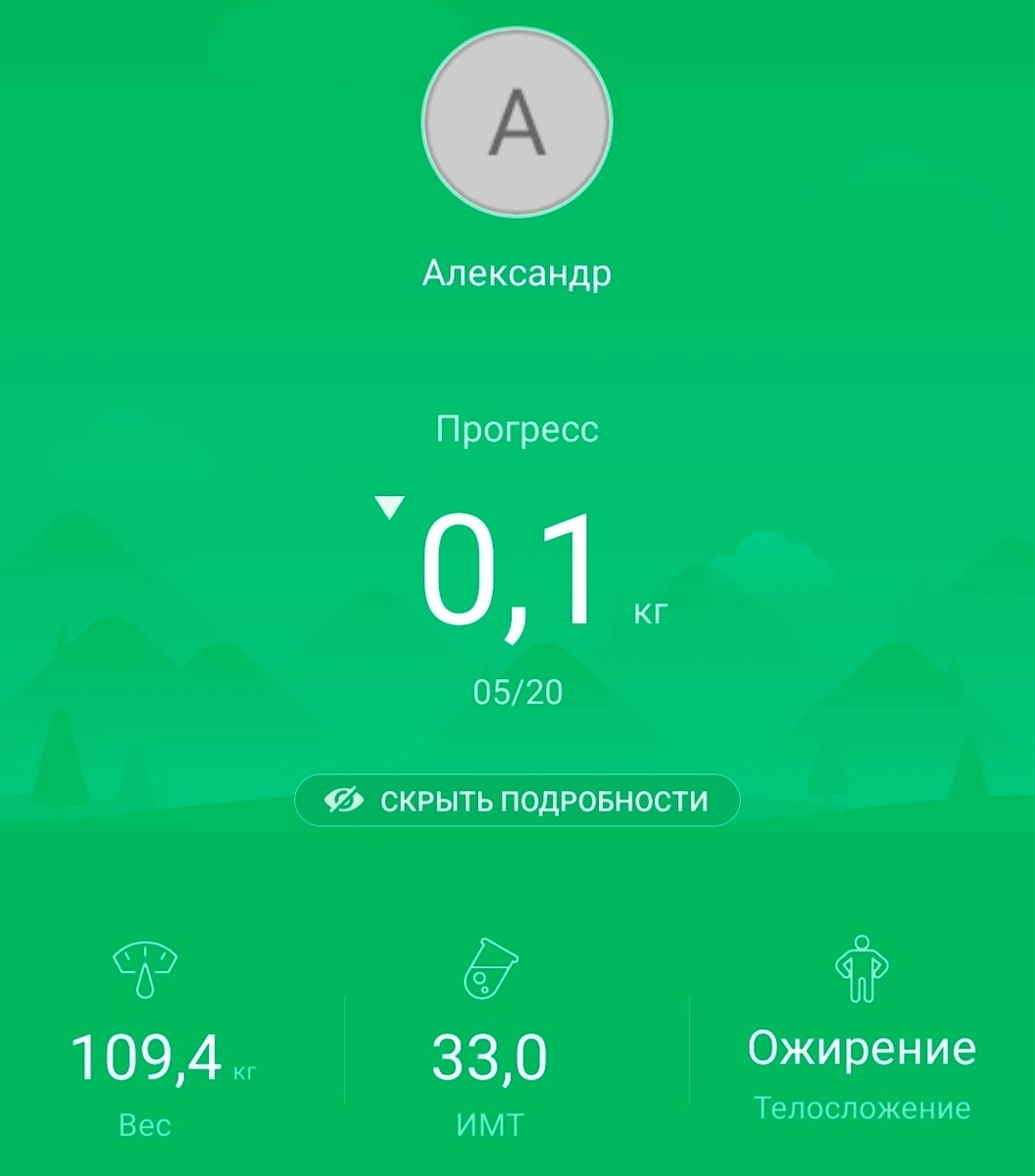1035x1176 pixels.
Task: Open the profile name Александр
Action: (x=517, y=271)
